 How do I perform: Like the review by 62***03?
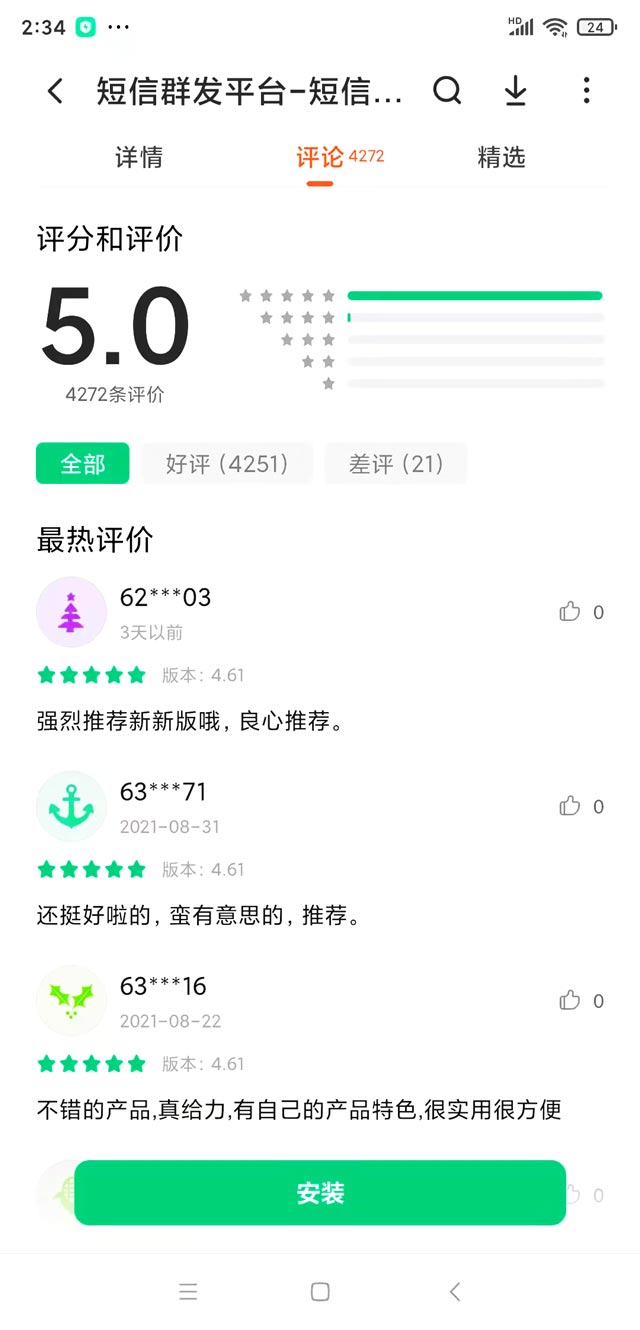[x=570, y=612]
